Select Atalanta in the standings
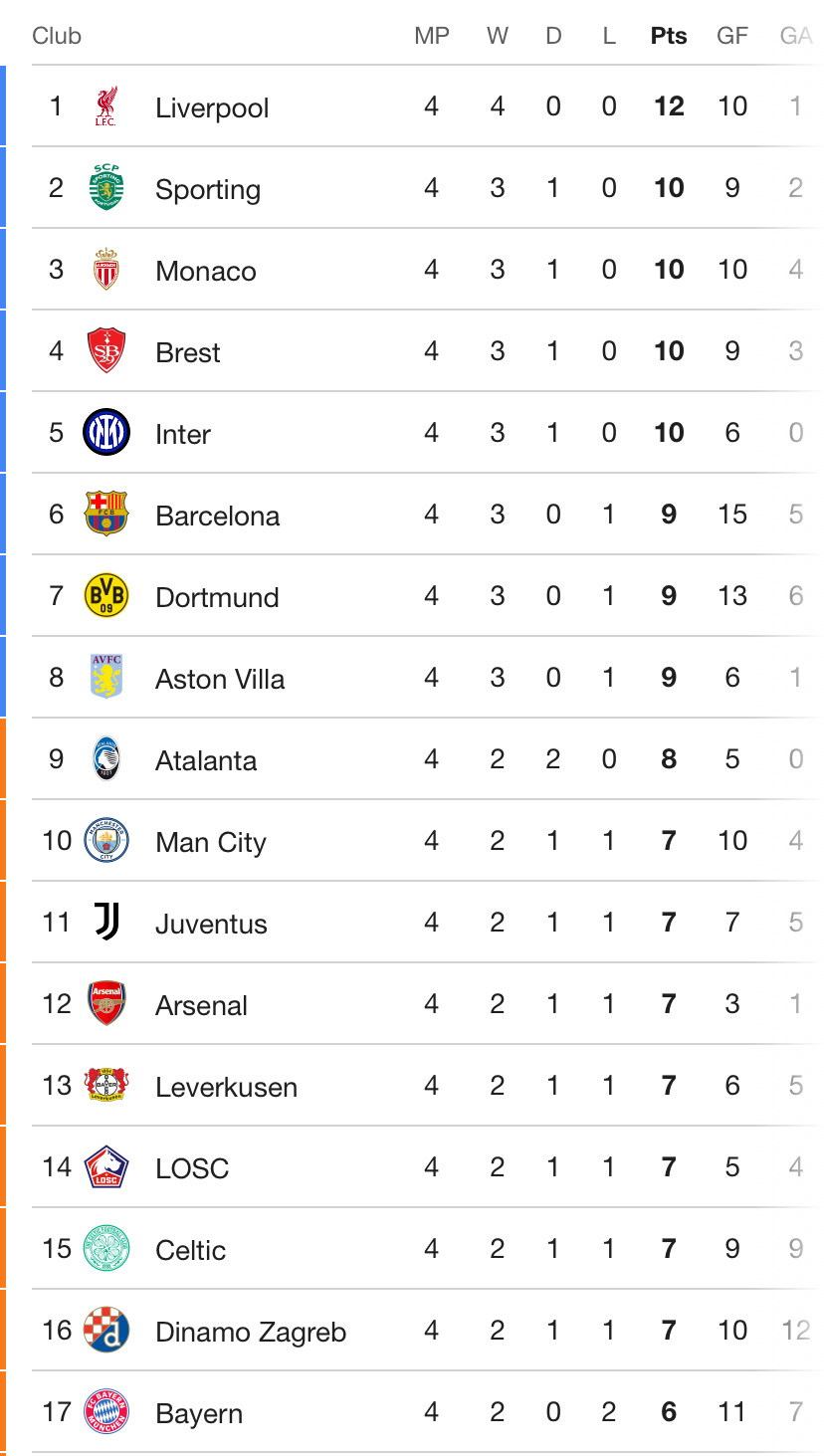 click(428, 759)
